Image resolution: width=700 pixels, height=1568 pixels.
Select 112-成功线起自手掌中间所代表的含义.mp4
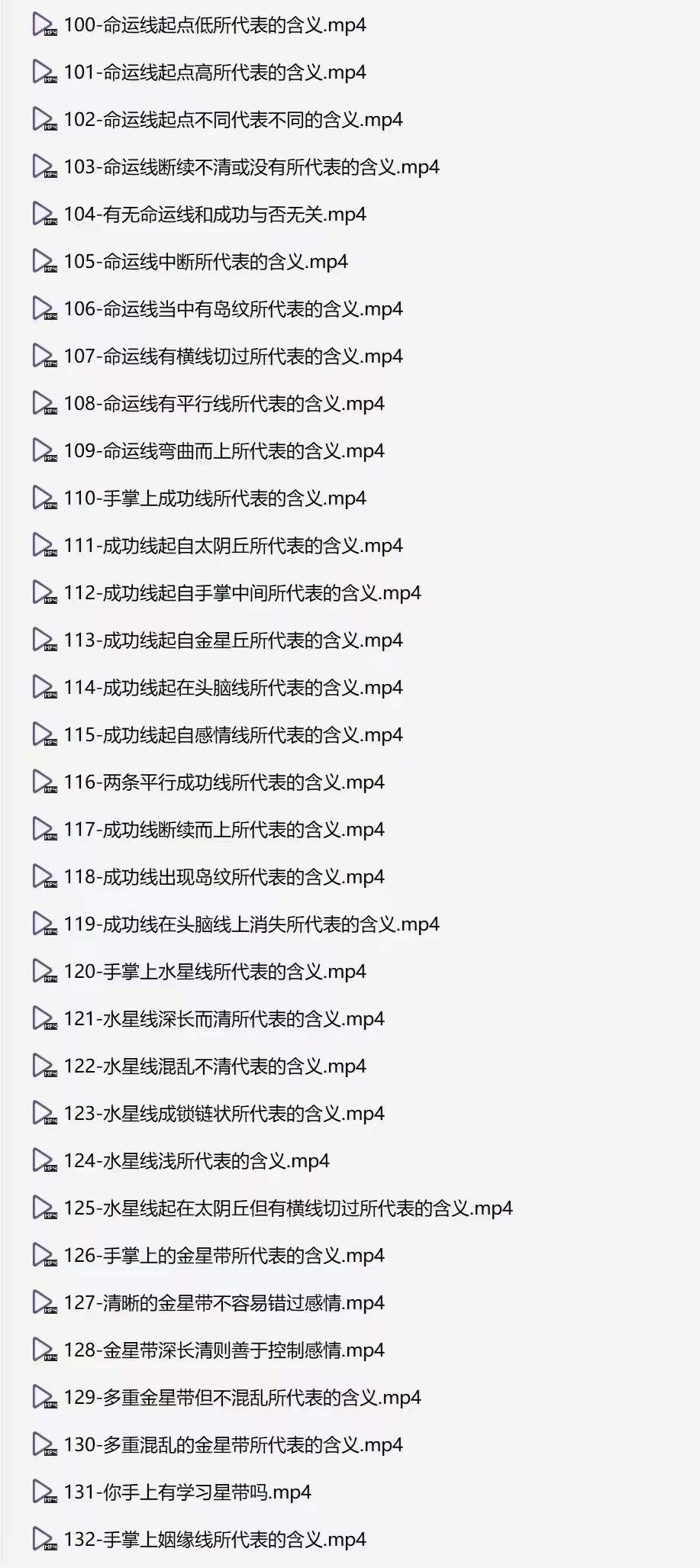242,593
